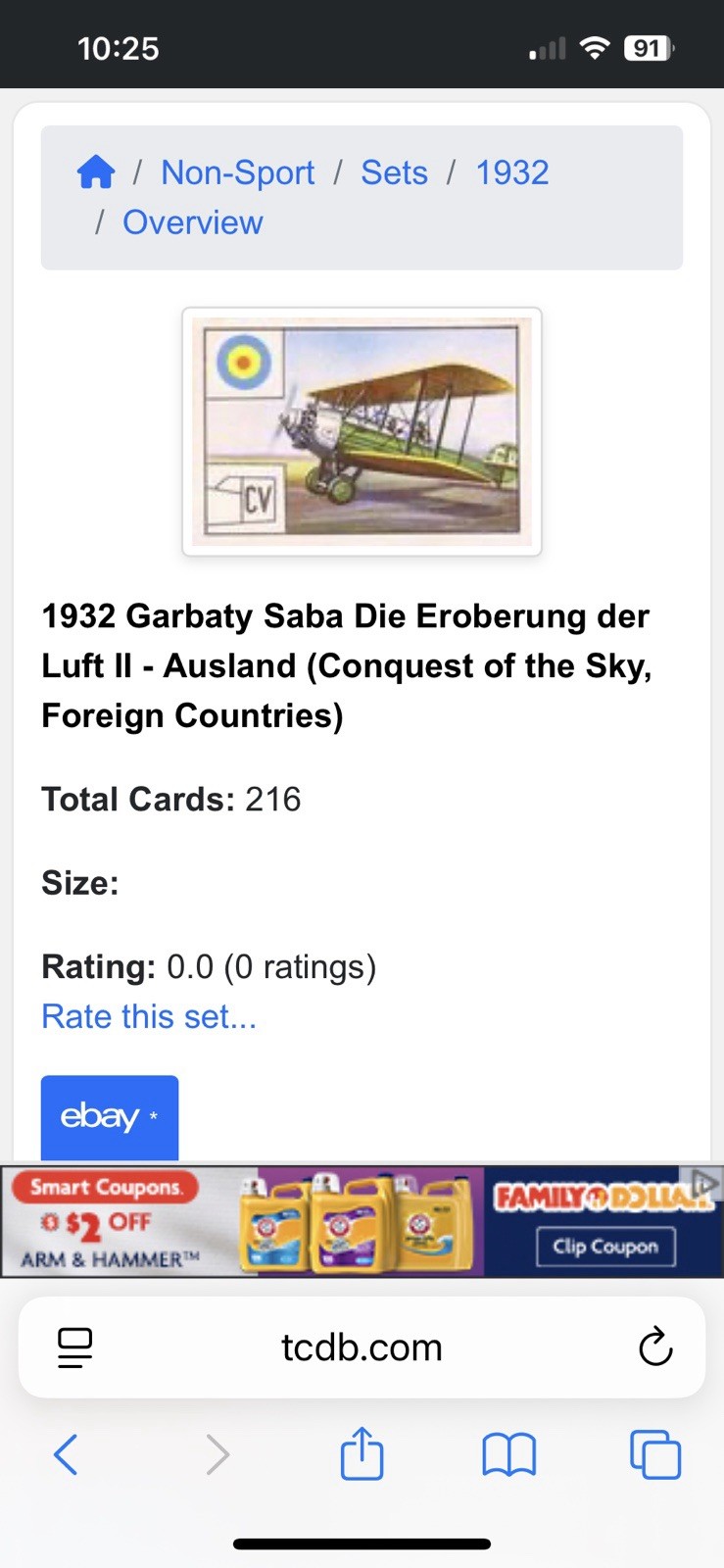The image size is (724, 1568).
Task: View the 1932 sets list
Action: tap(512, 171)
